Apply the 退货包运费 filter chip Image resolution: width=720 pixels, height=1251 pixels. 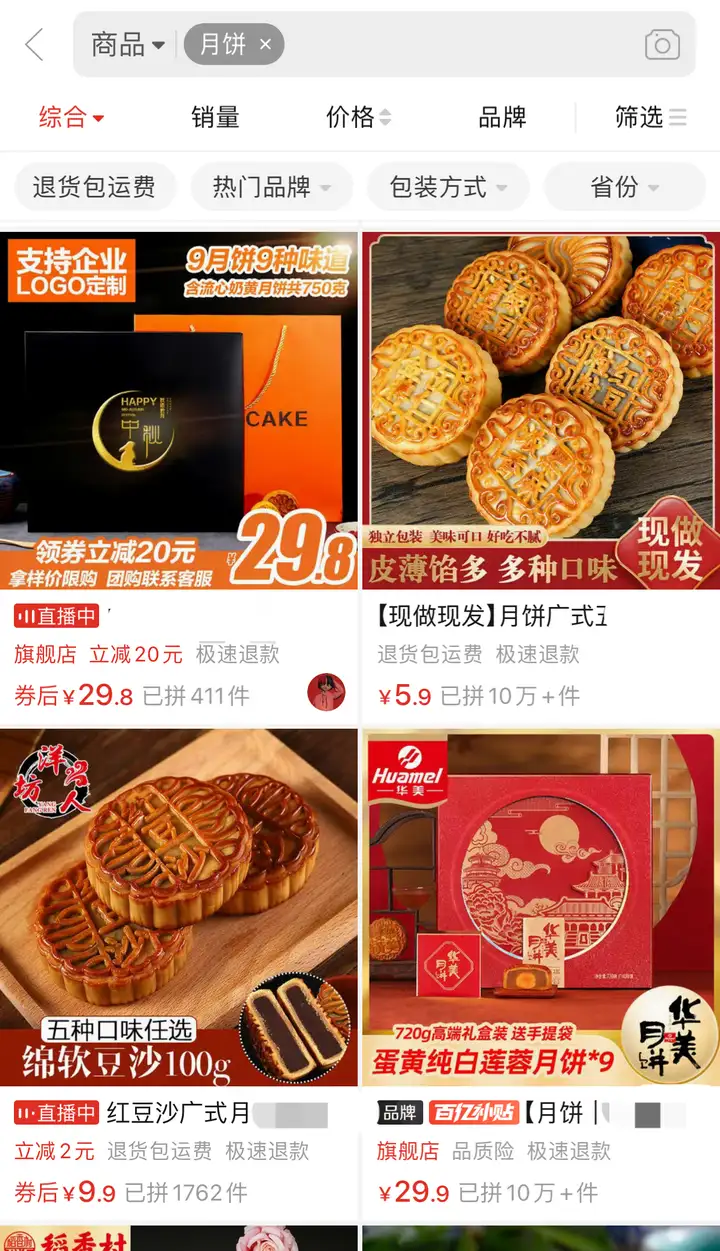pyautogui.click(x=94, y=187)
